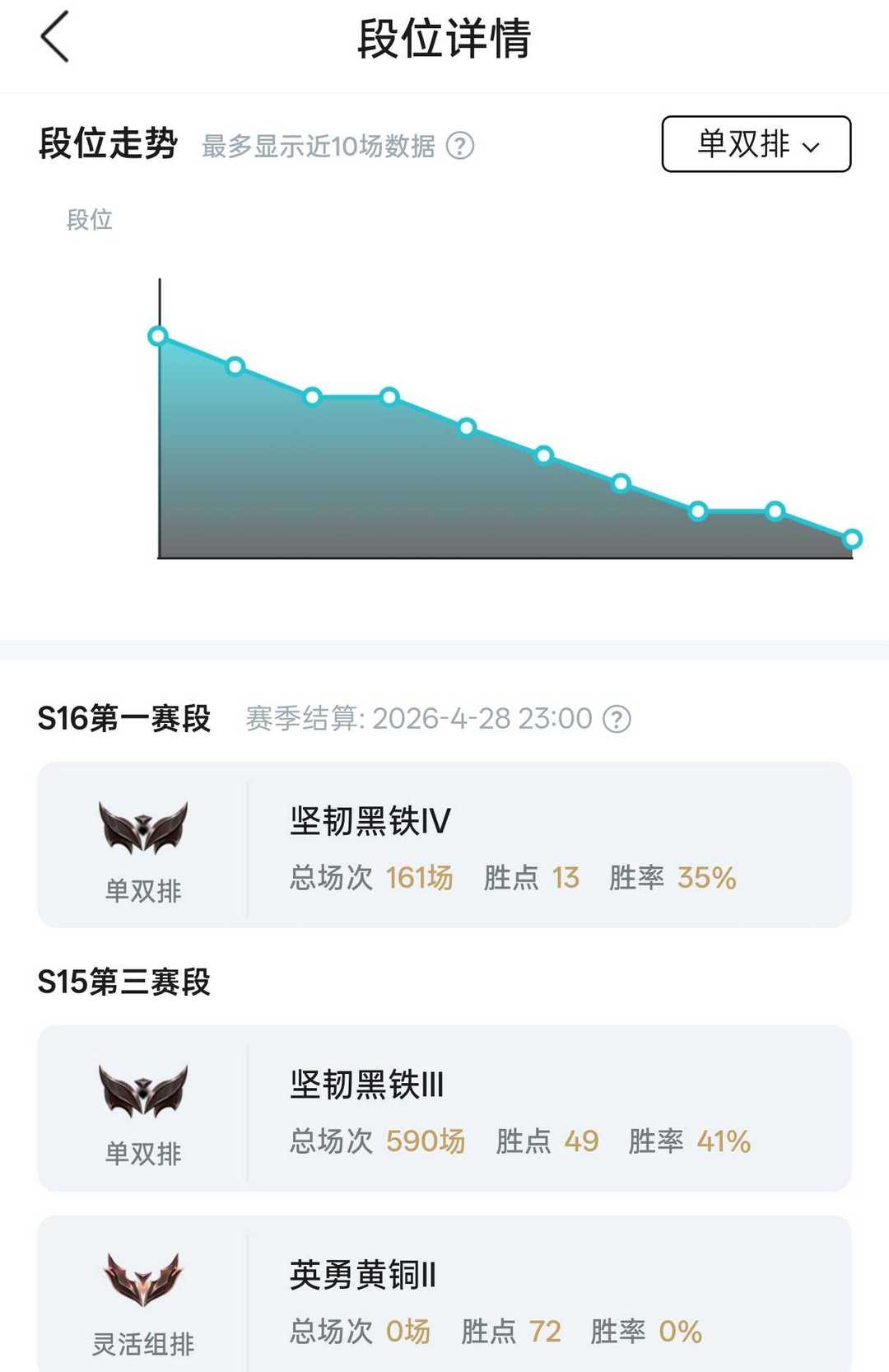This screenshot has width=889, height=1372.
Task: Open the 单双排 queue type dropdown
Action: click(x=755, y=143)
